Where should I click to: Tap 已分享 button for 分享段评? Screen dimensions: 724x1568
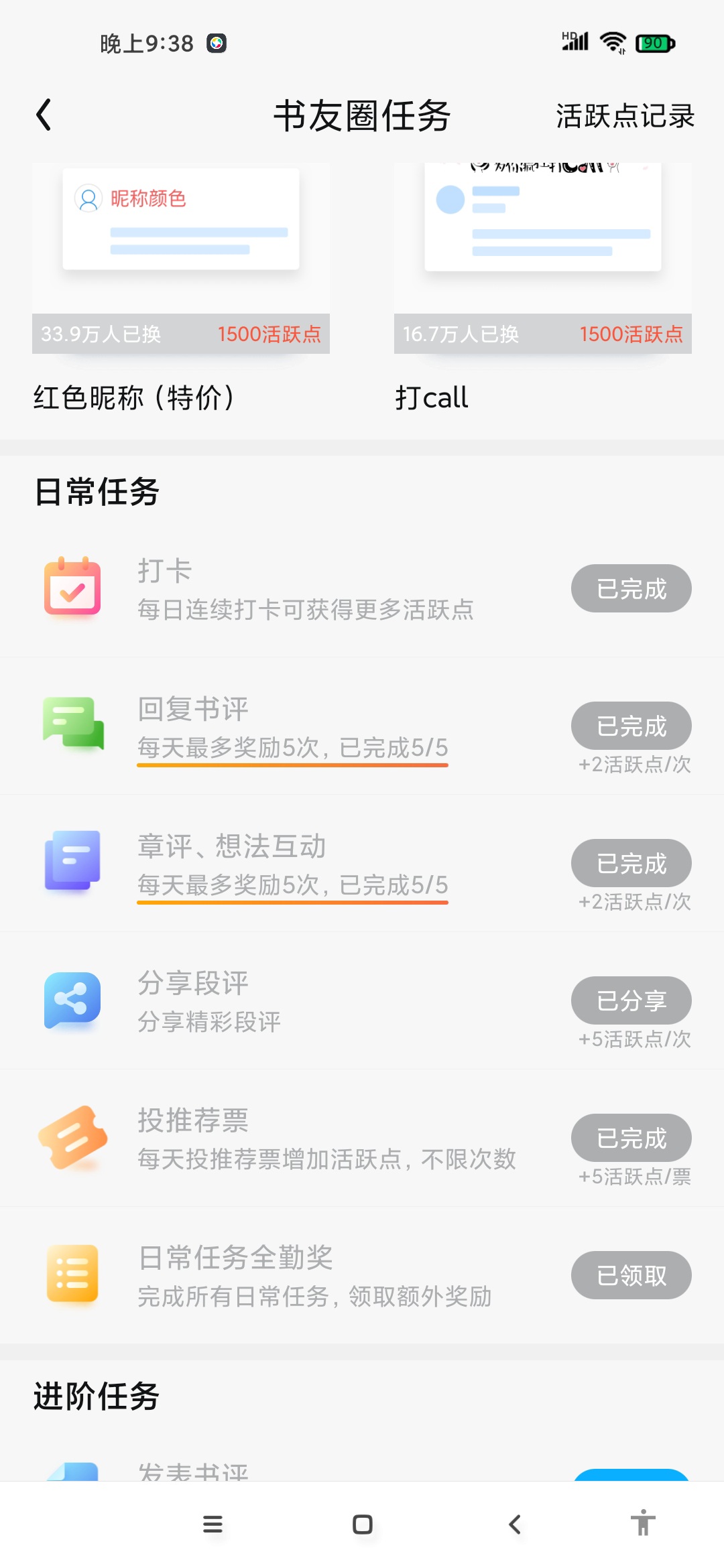tap(631, 1000)
